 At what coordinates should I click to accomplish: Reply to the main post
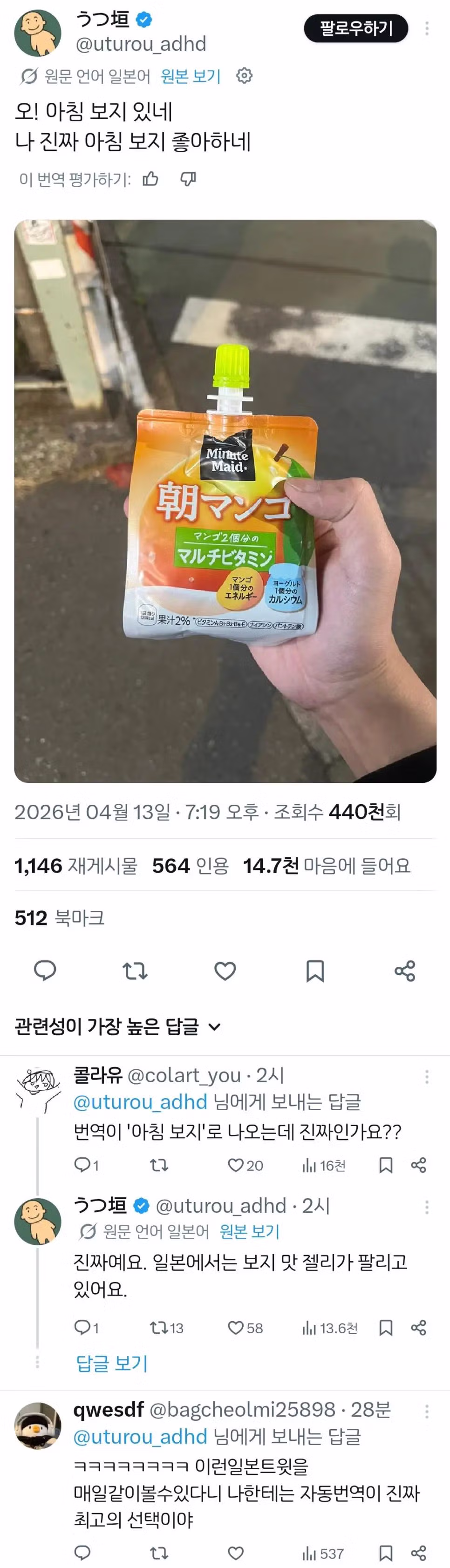[x=44, y=970]
